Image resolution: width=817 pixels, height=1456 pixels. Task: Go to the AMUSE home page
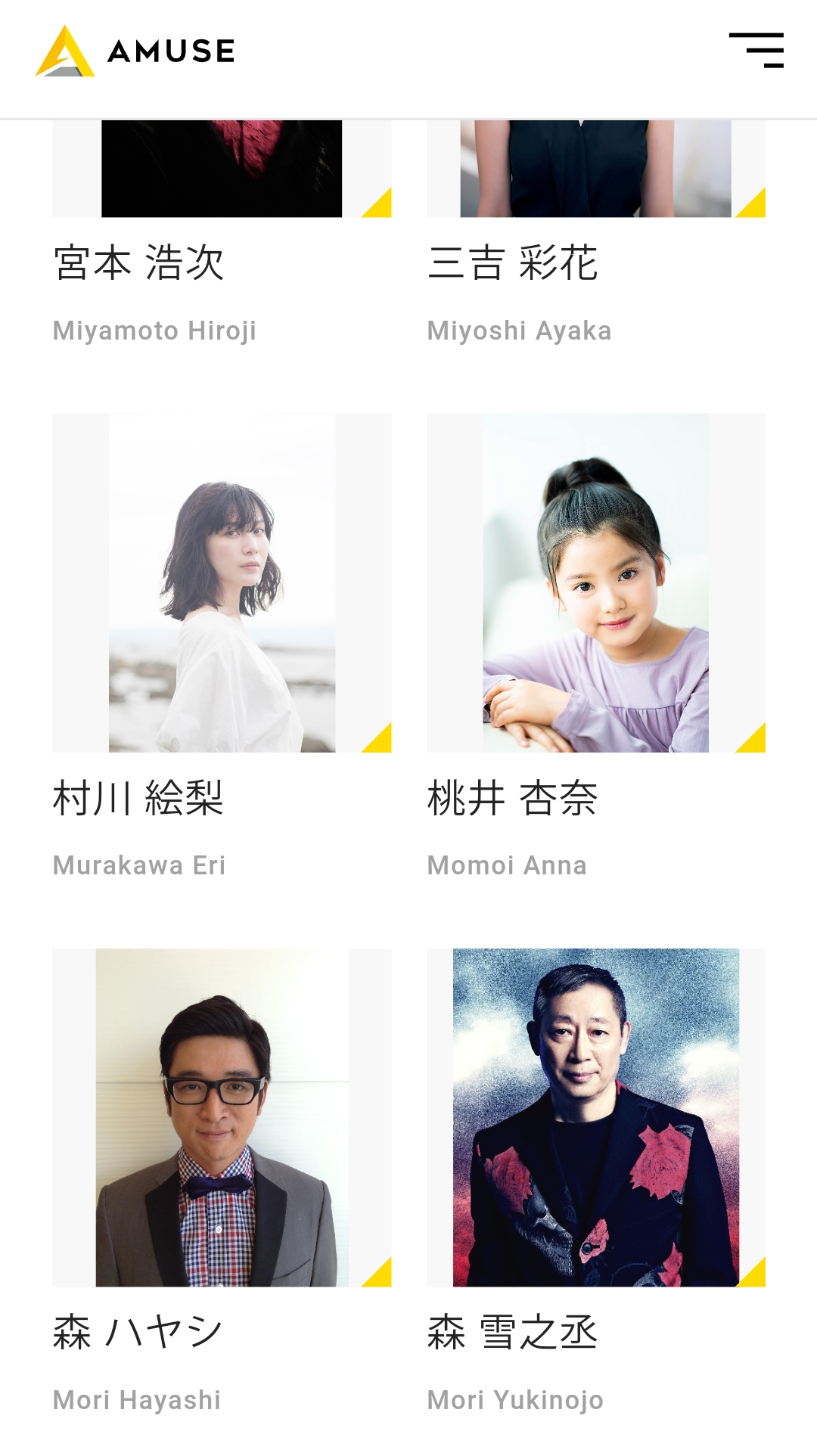coord(135,51)
